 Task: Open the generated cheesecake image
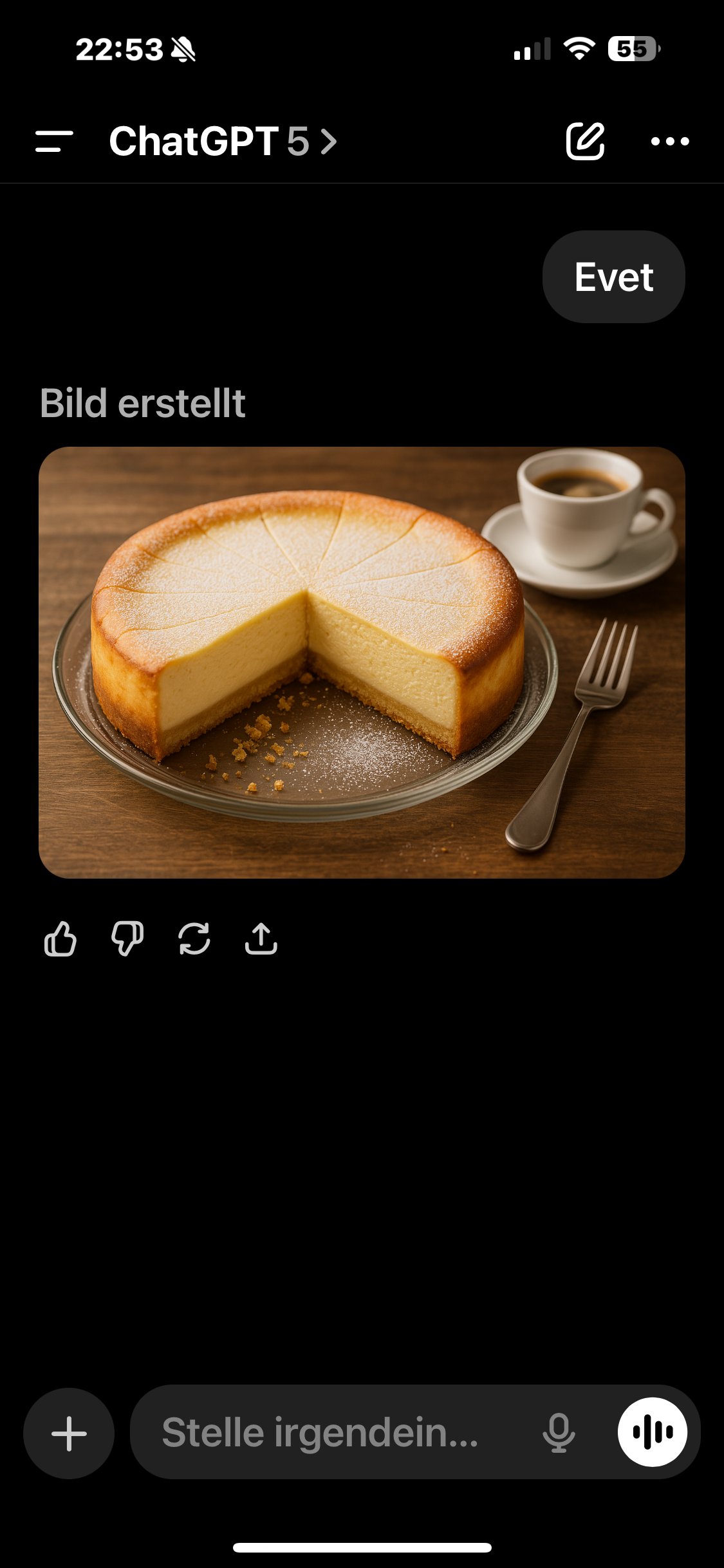point(362,662)
